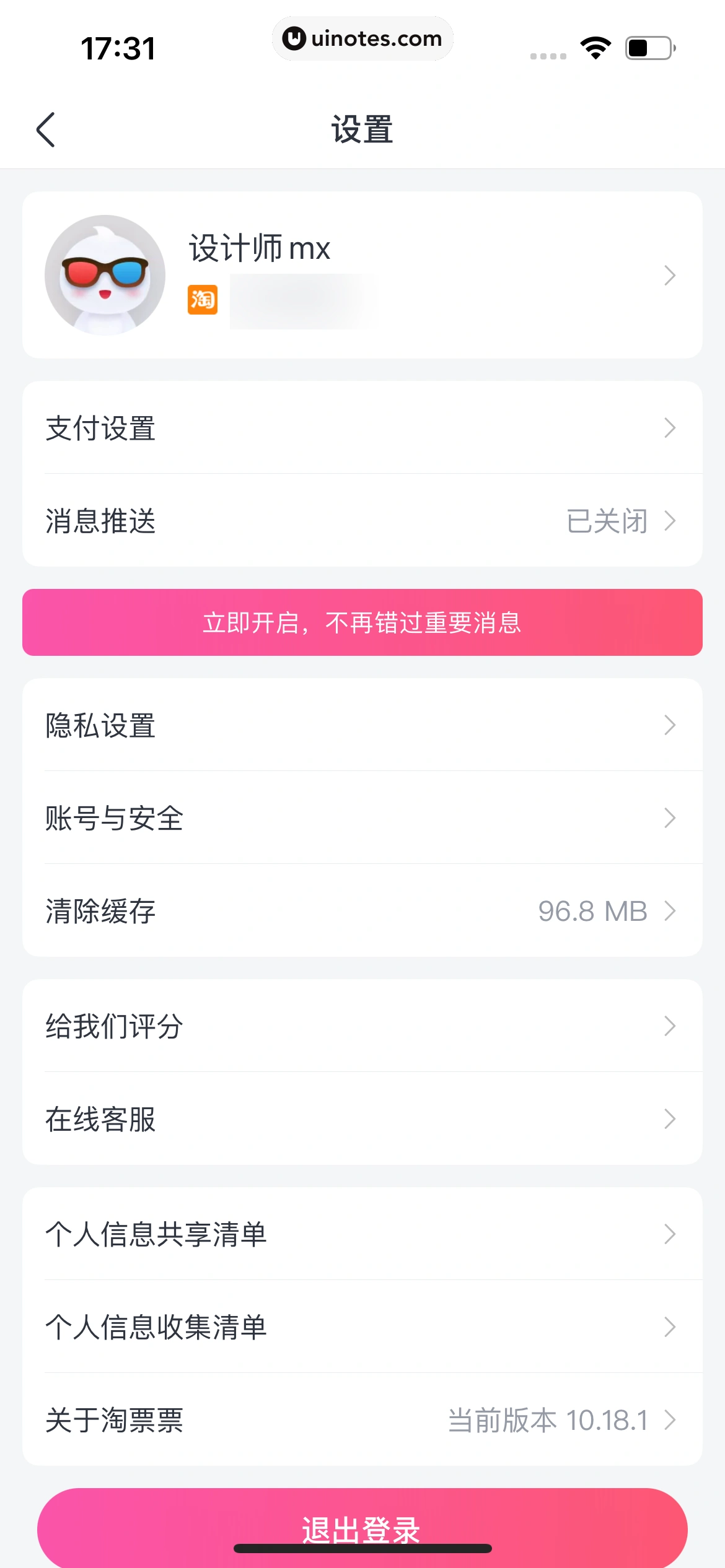Tap the cellular signal dots icon
Image resolution: width=725 pixels, height=1568 pixels.
point(548,55)
